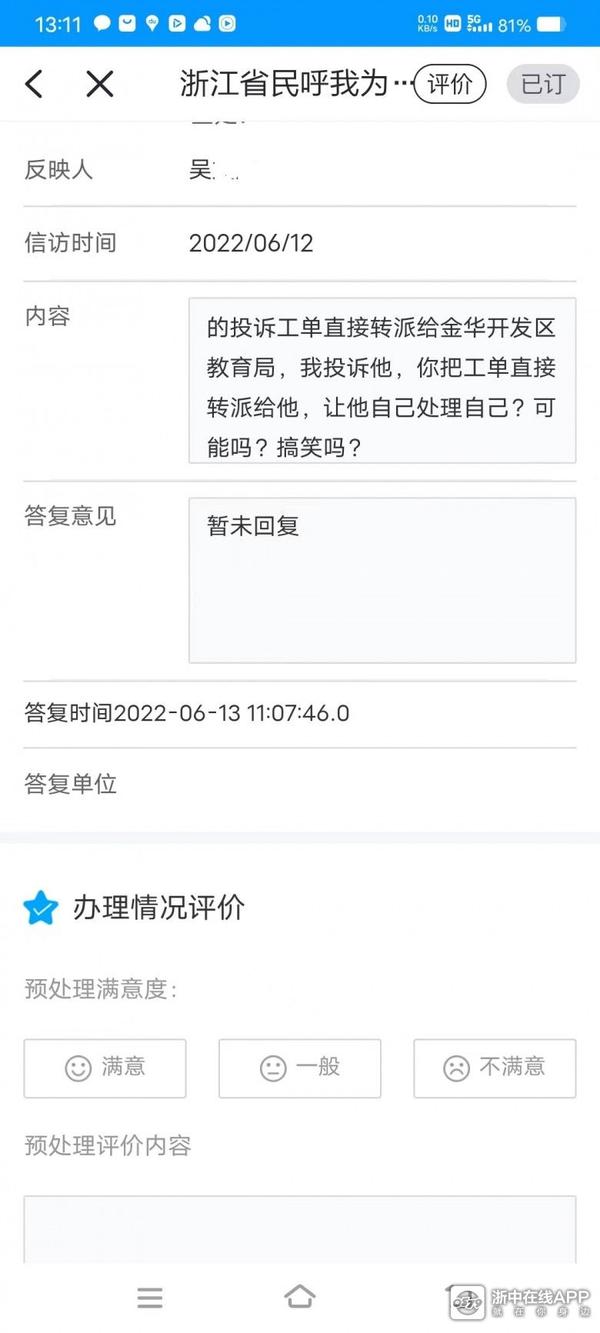This screenshot has height=1333, width=600.
Task: Select 一般 satisfaction rating
Action: point(300,1068)
